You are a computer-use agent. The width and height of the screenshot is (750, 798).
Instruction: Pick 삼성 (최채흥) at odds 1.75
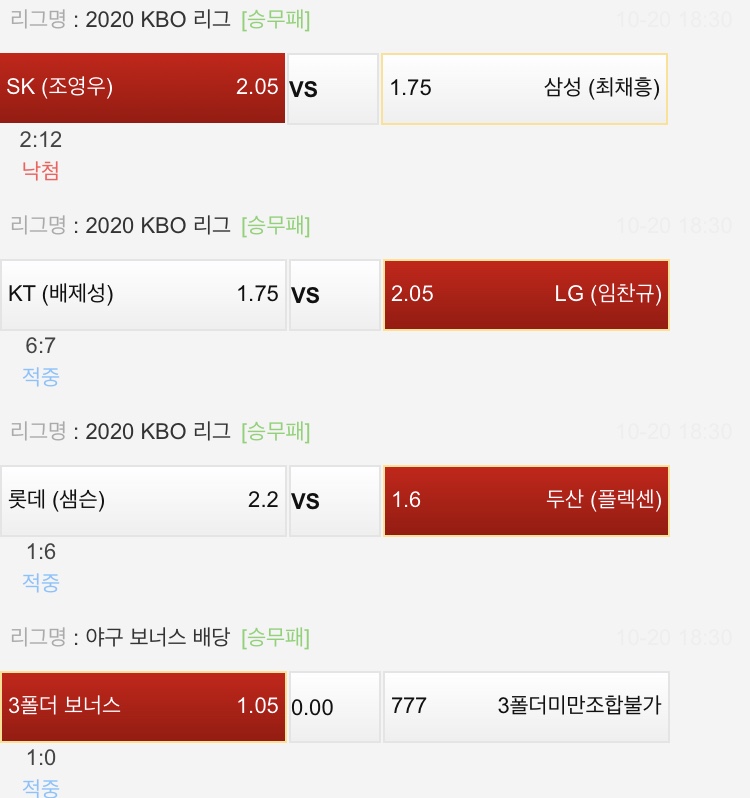coord(524,88)
